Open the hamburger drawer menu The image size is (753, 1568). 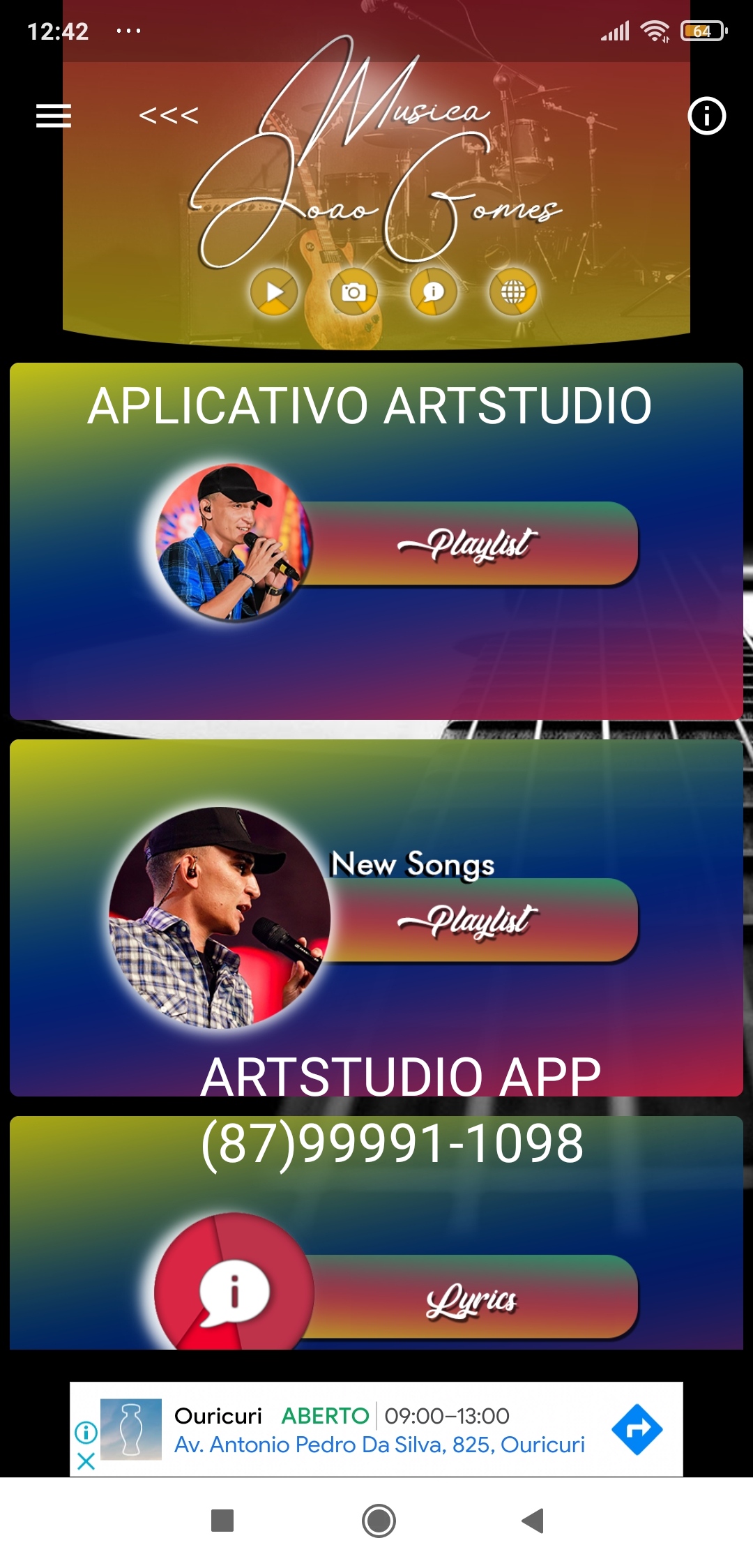54,116
